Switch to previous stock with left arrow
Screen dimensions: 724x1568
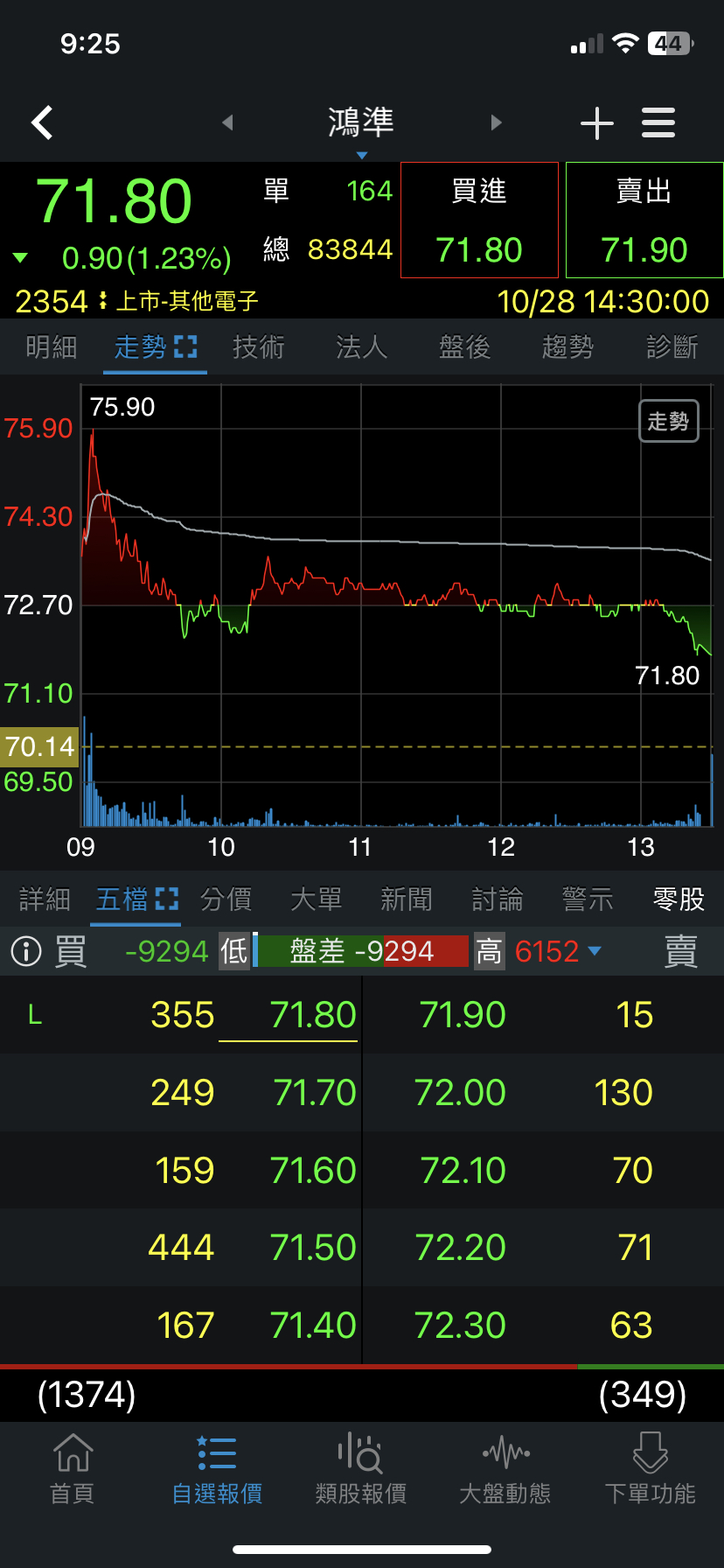(227, 122)
